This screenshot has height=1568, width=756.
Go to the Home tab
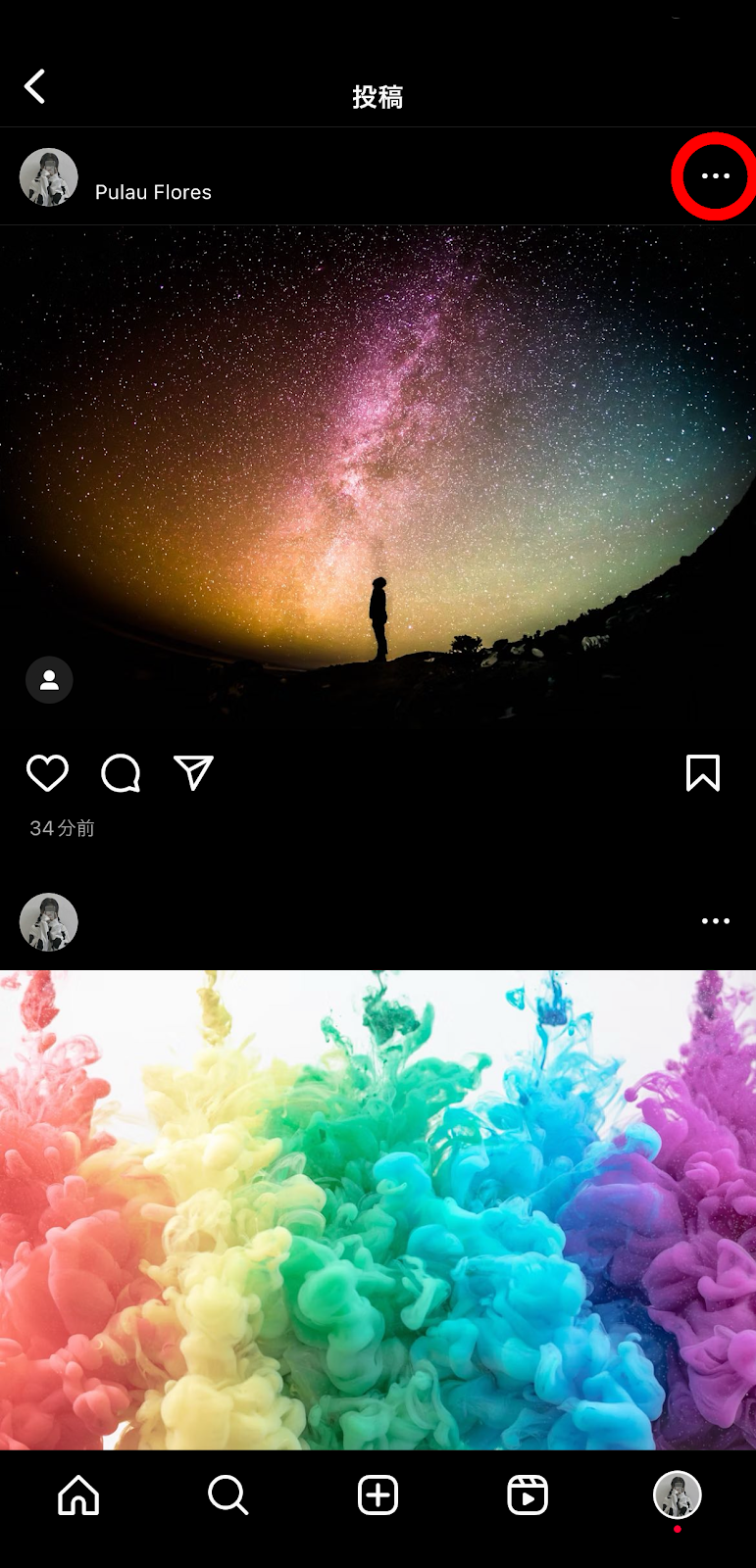(x=78, y=1495)
